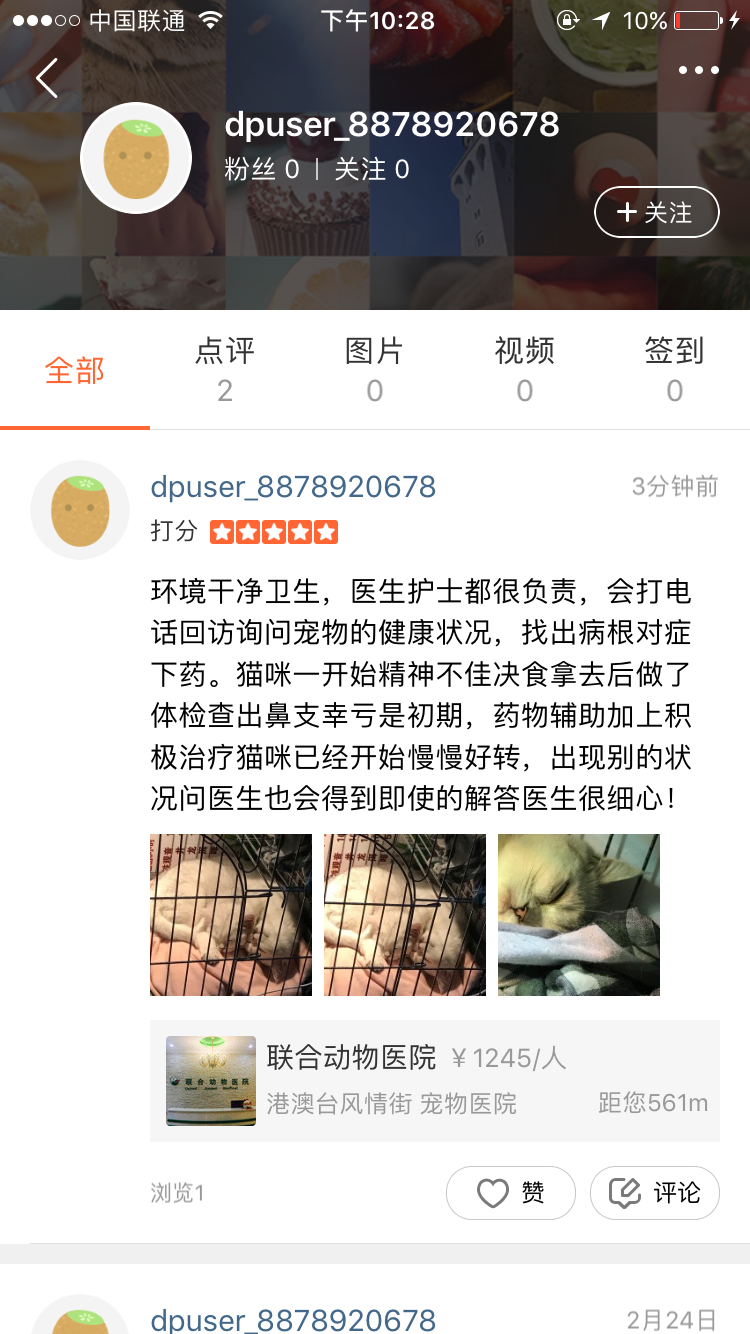Switch to the 视频 tab
750x1334 pixels.
[524, 369]
